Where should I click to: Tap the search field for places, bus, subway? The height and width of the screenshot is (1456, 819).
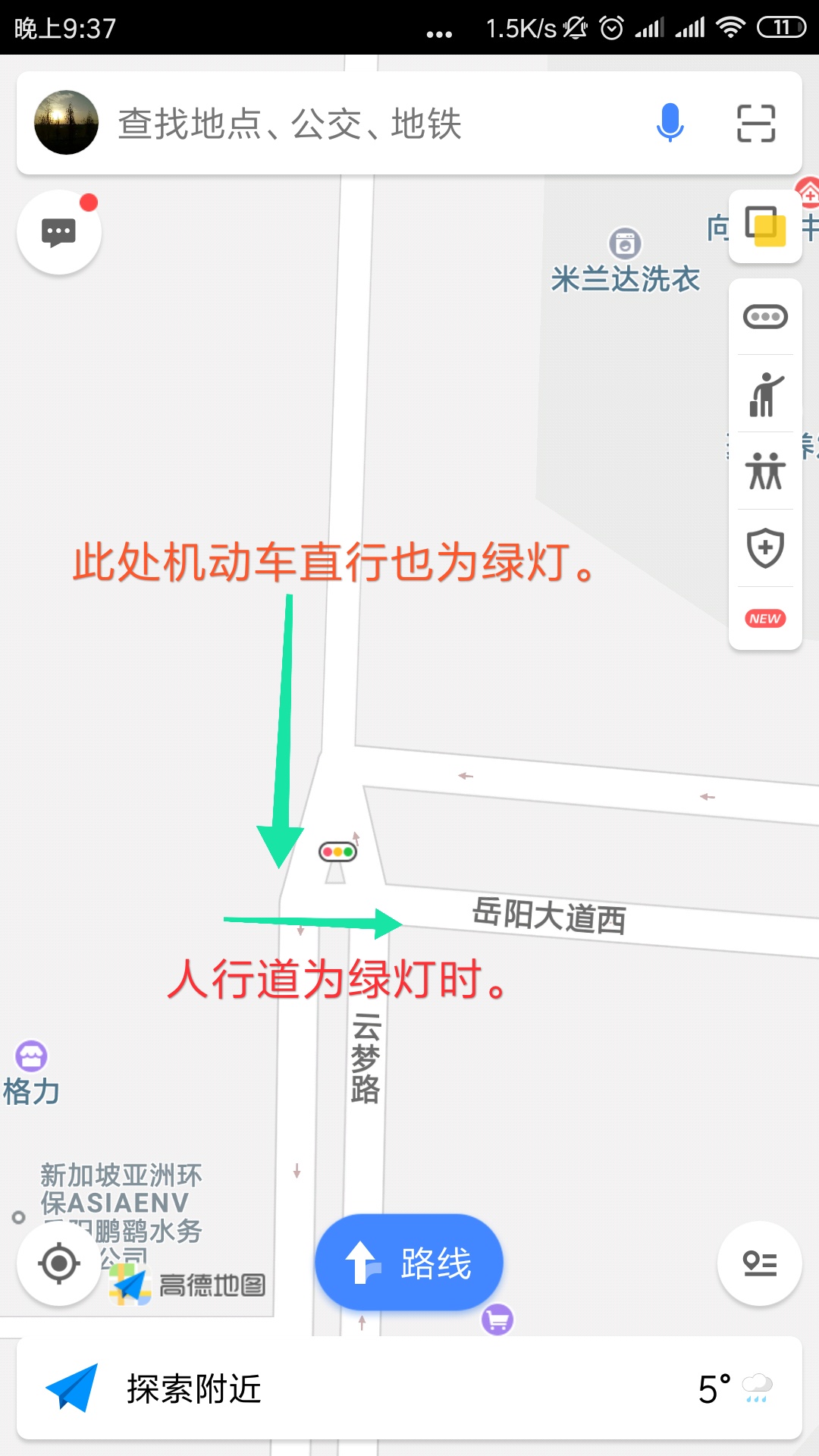pyautogui.click(x=364, y=124)
